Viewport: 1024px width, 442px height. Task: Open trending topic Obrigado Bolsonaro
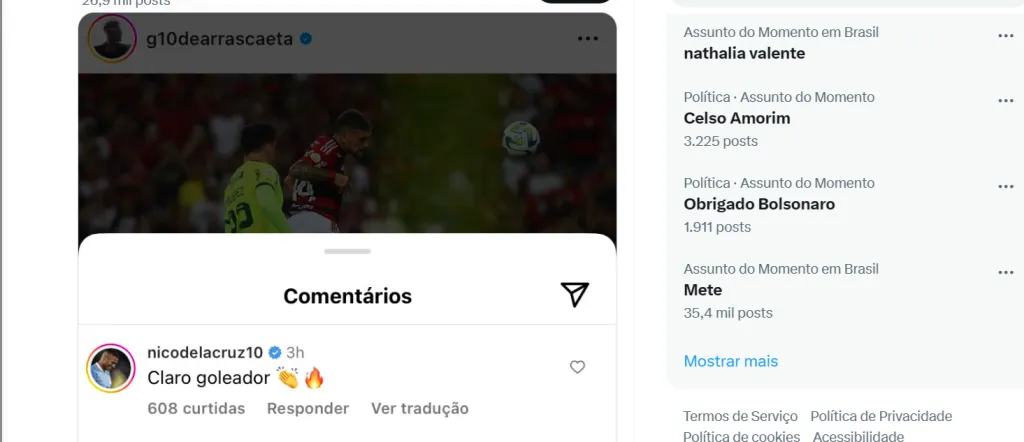coord(759,204)
